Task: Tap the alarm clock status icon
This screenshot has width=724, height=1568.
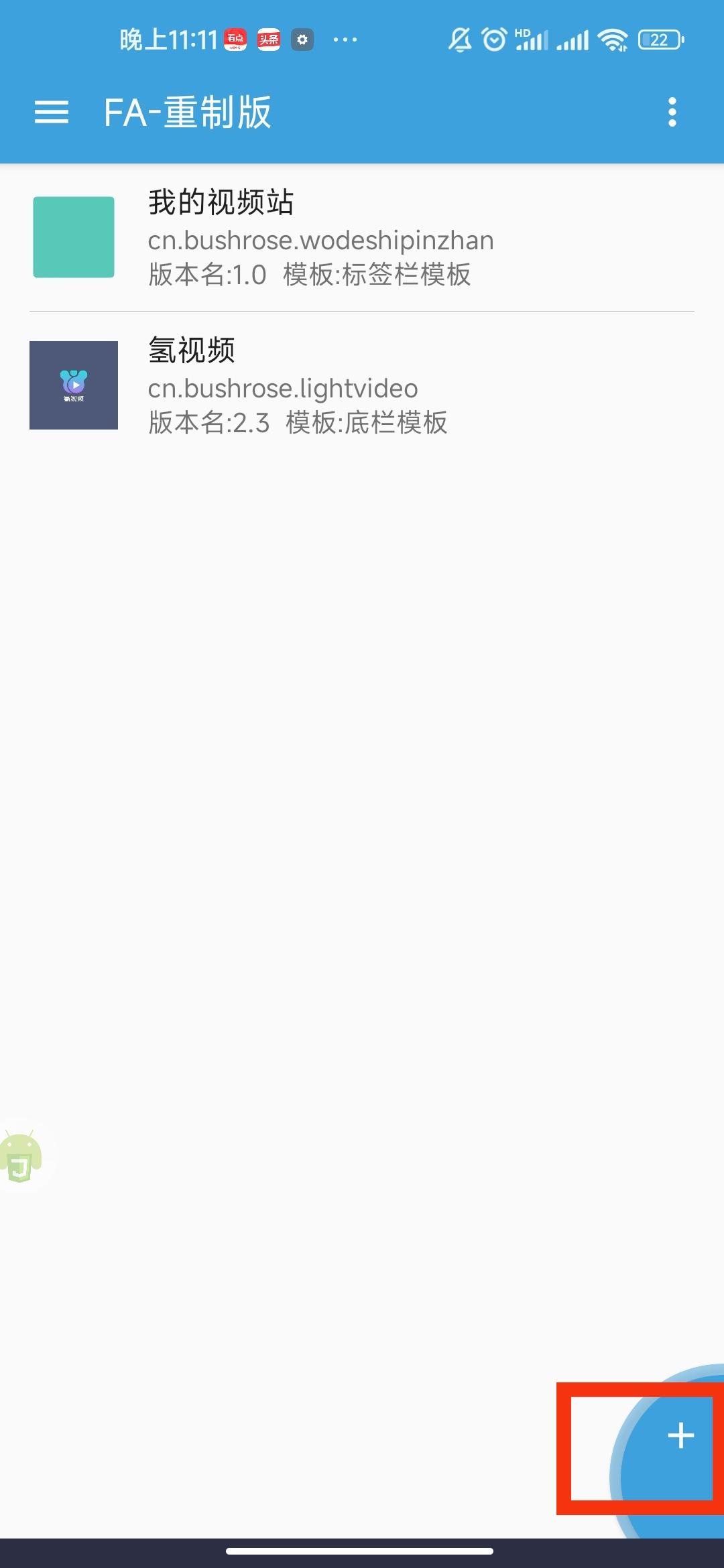Action: (493, 39)
